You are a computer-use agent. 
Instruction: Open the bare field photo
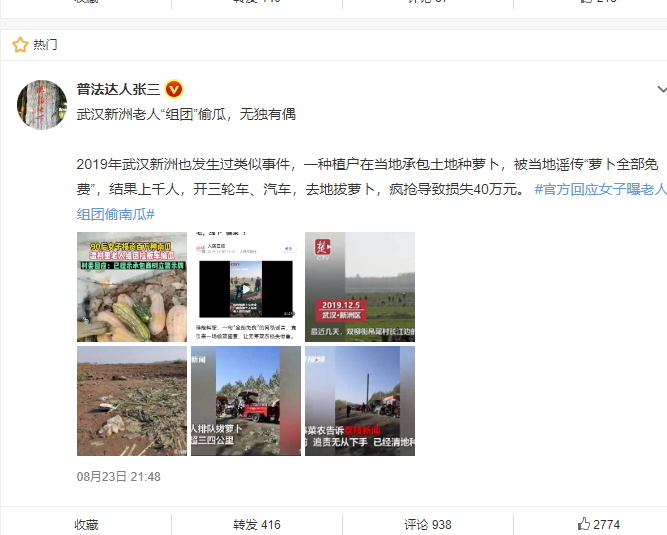pos(132,401)
